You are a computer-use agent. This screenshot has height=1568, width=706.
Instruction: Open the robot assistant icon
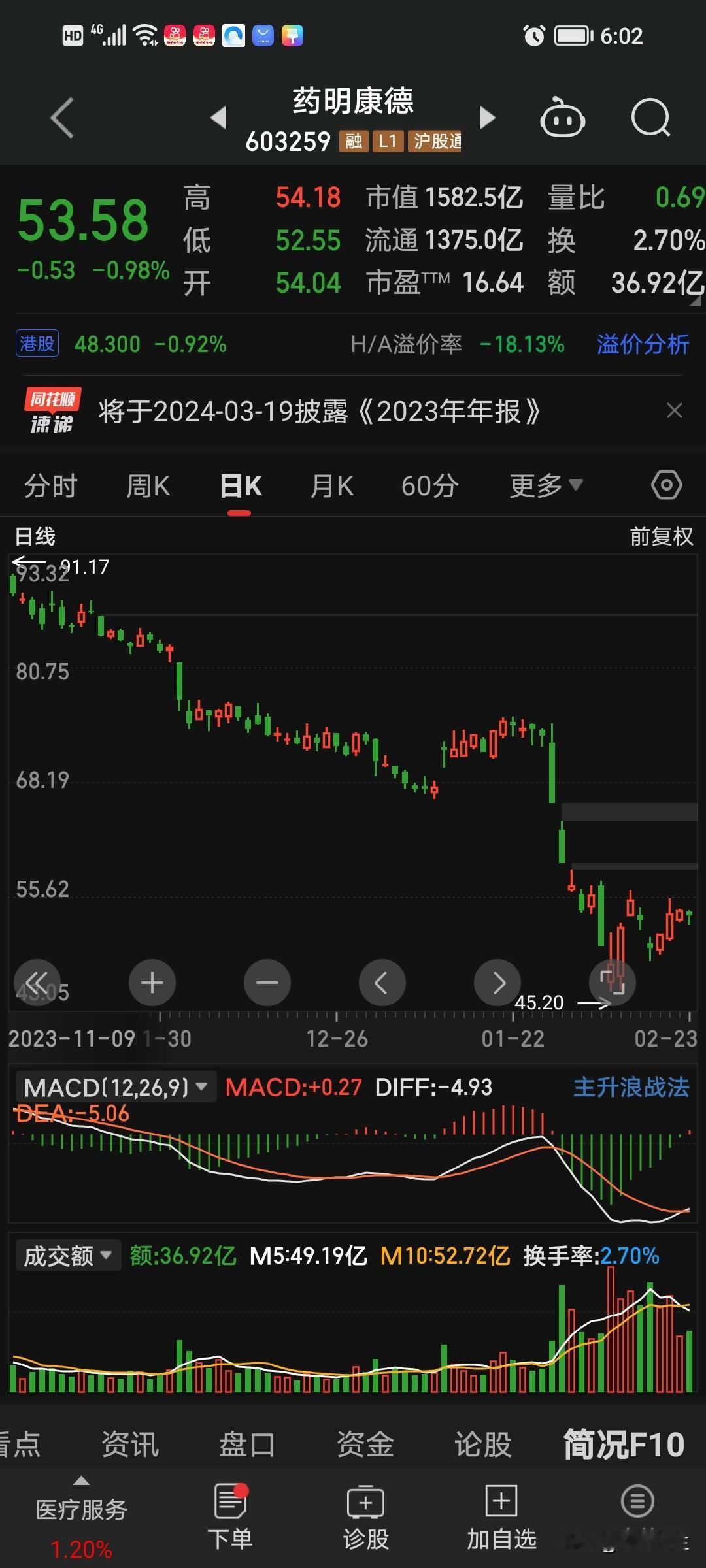tap(562, 118)
